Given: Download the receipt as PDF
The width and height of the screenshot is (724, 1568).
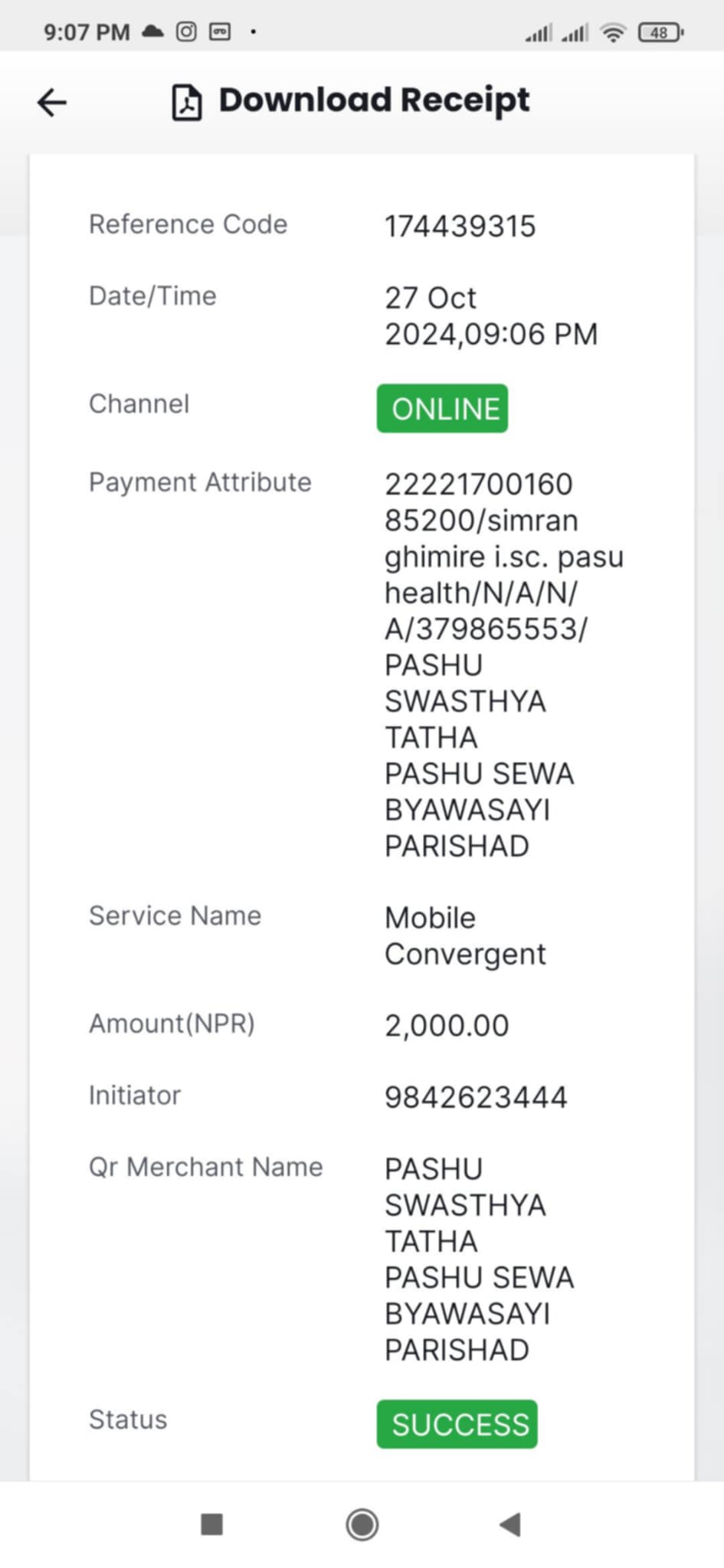Looking at the screenshot, I should tap(350, 101).
